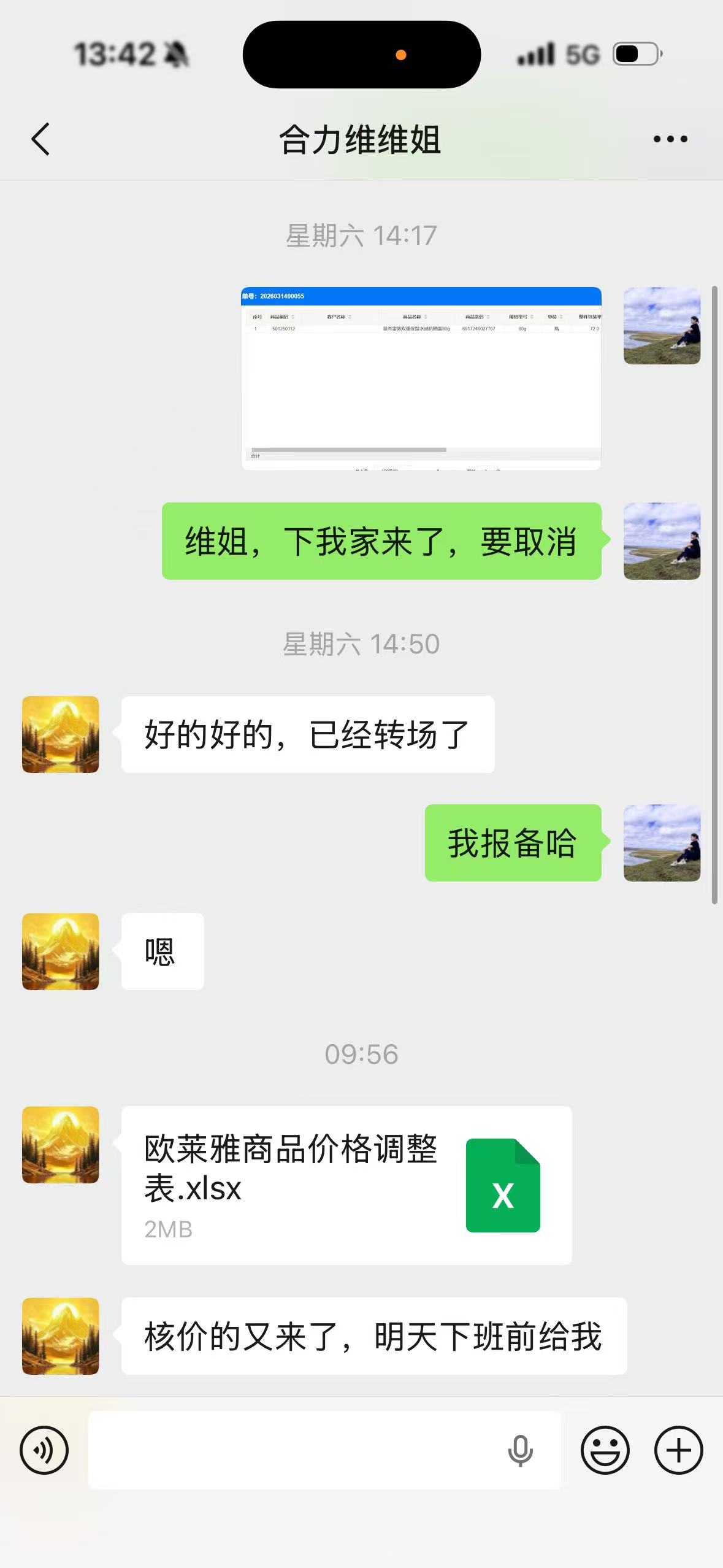The width and height of the screenshot is (723, 1568).
Task: View the golden mountain avatar beside 好的好的，已经转场了
Action: click(x=61, y=734)
